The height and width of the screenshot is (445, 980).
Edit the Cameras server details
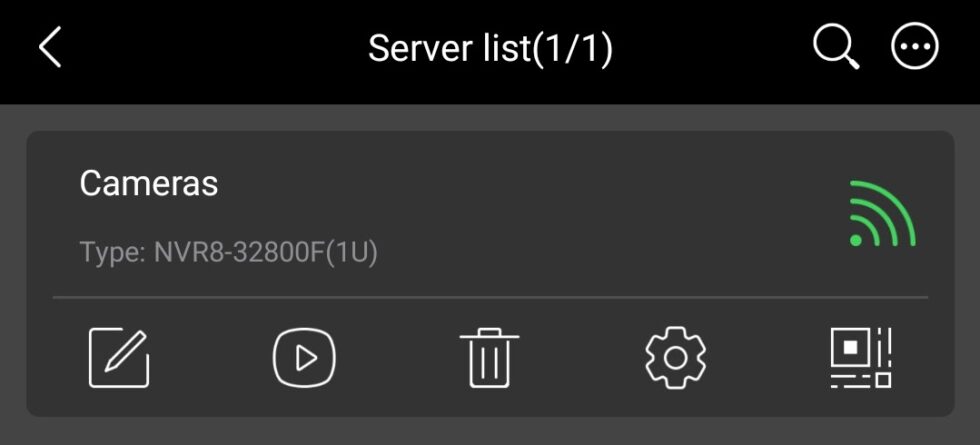pyautogui.click(x=119, y=357)
